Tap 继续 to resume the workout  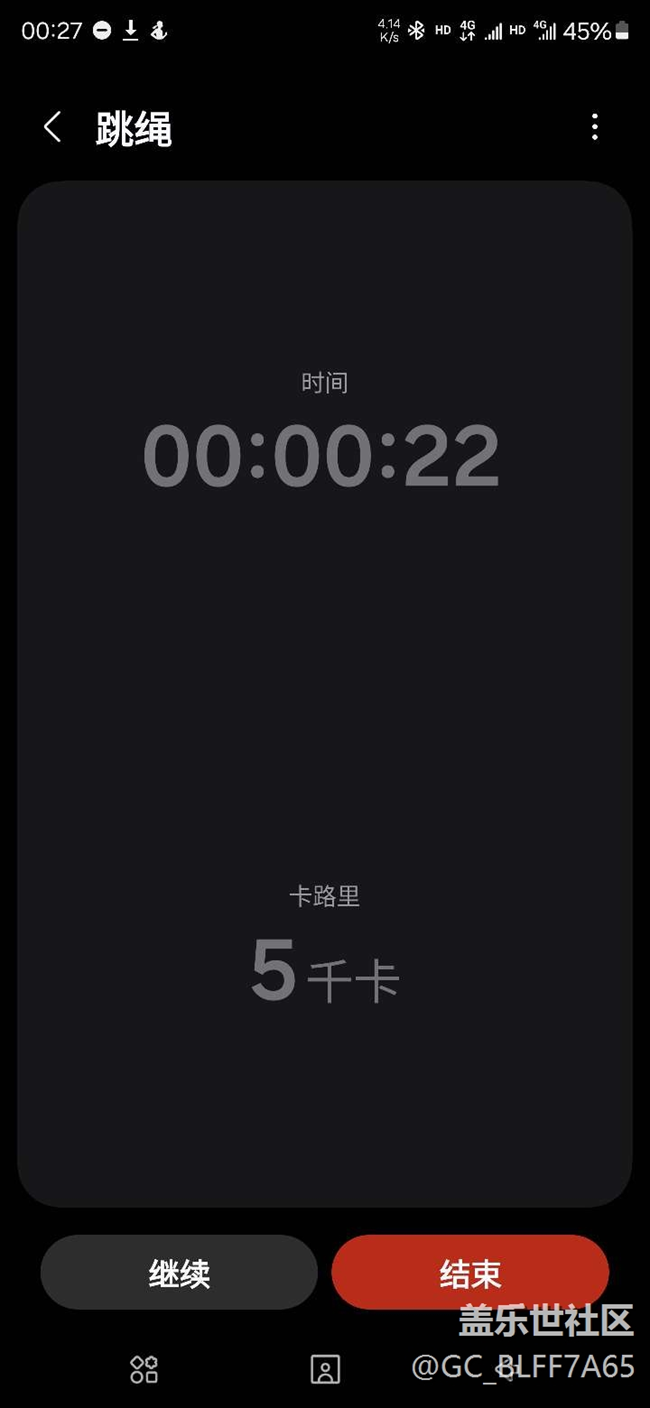pos(179,1272)
